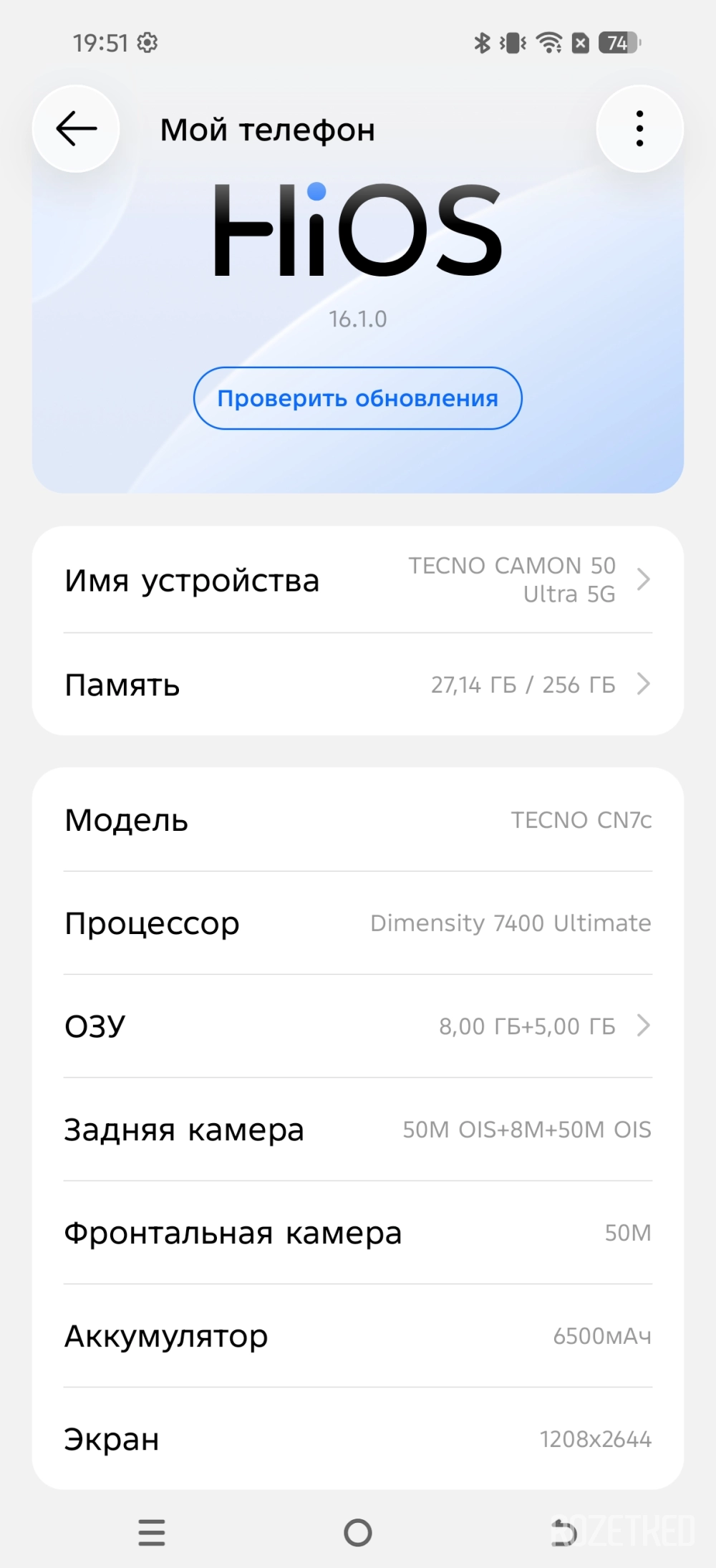
Task: Open the Имя устройства row
Action: [357, 579]
